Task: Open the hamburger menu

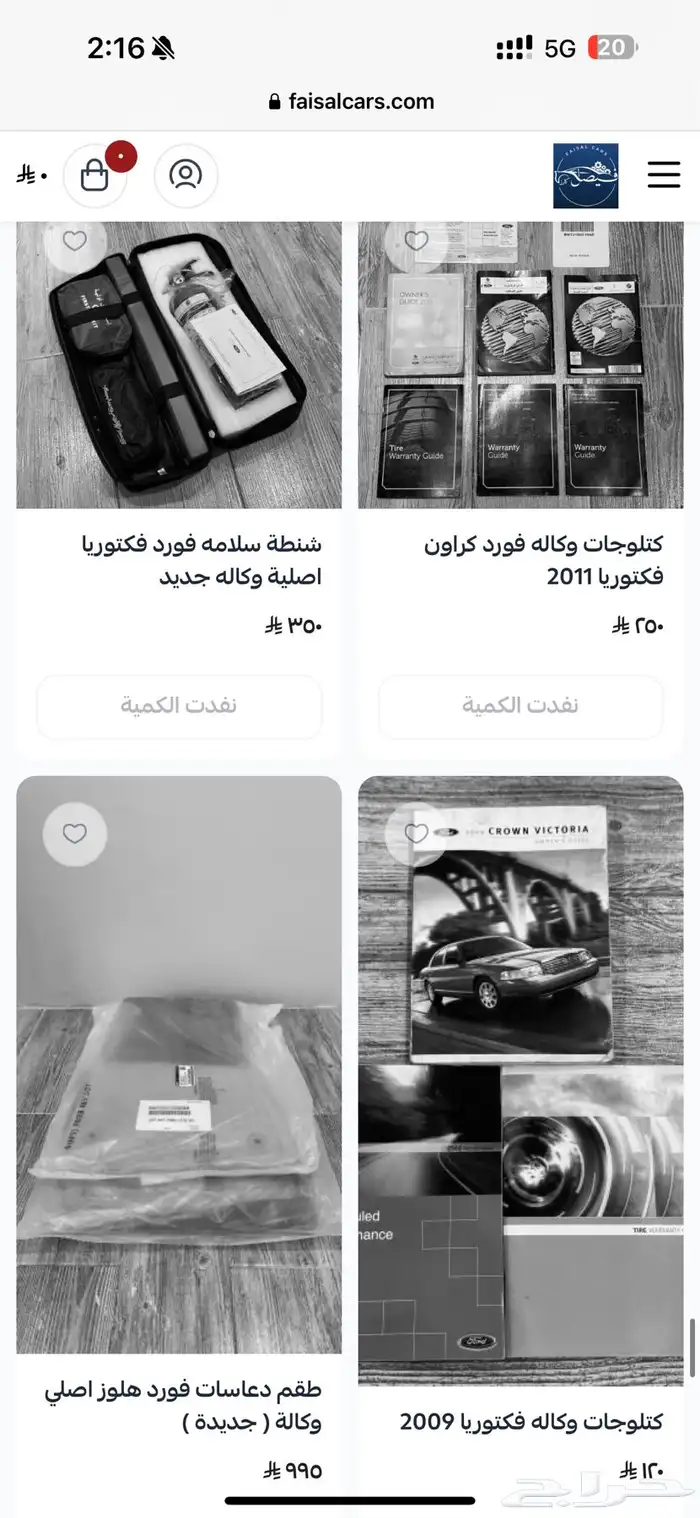Action: tap(663, 175)
